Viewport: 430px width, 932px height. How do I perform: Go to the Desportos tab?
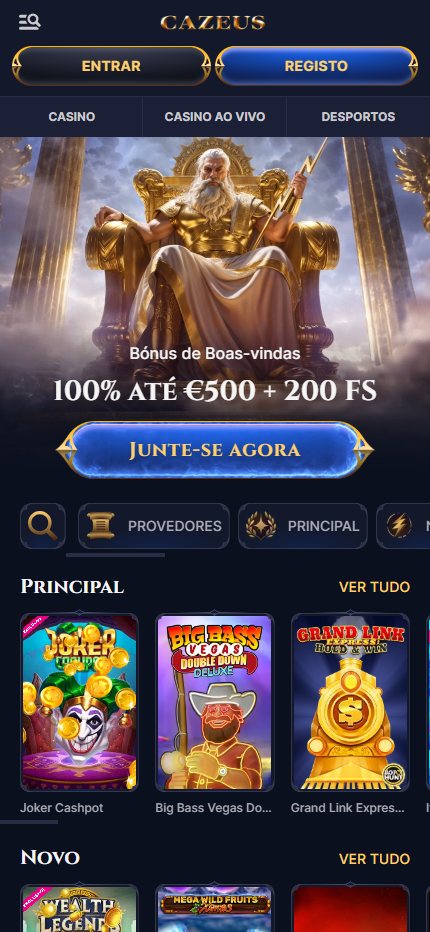358,116
